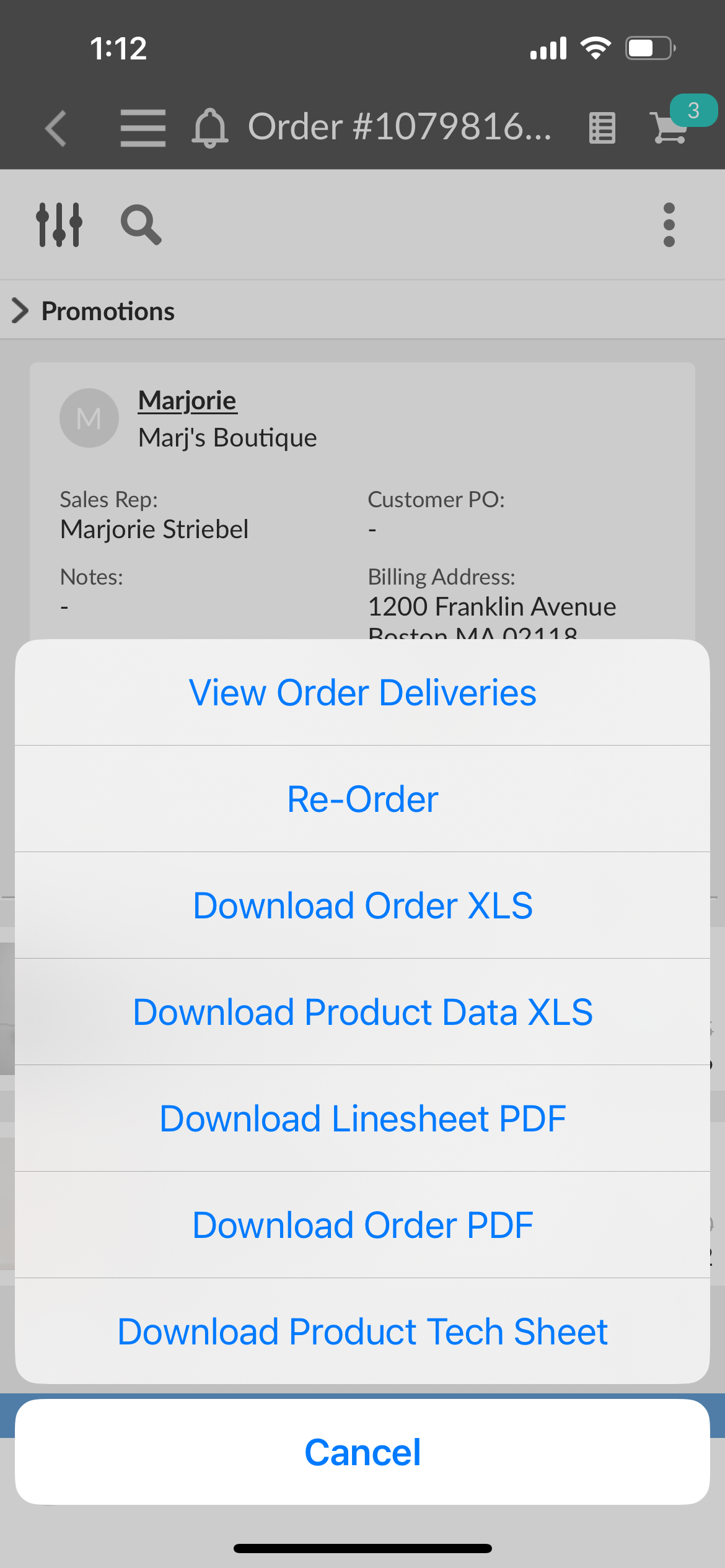Screen dimensions: 725x1568
Task: Choose the Re-Order option
Action: pyautogui.click(x=362, y=799)
